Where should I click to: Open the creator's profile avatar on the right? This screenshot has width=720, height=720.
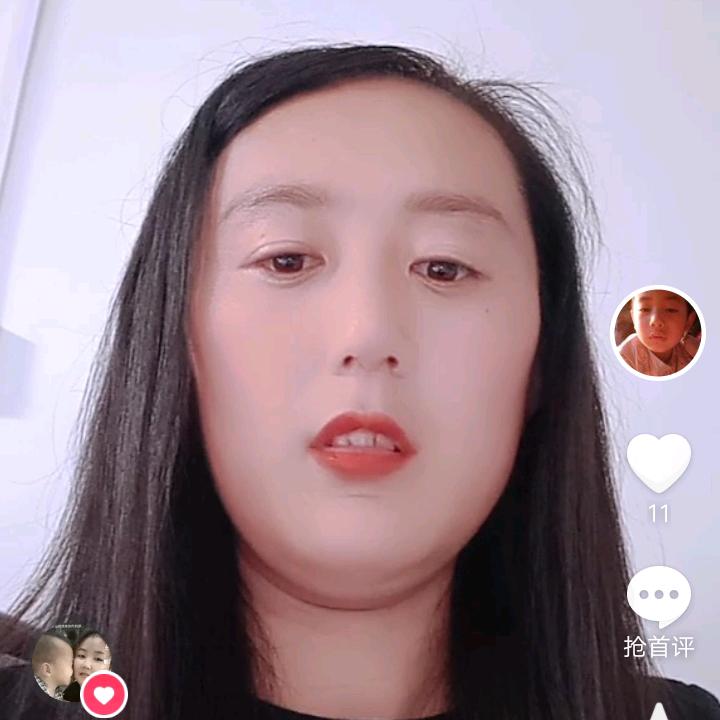tap(658, 333)
